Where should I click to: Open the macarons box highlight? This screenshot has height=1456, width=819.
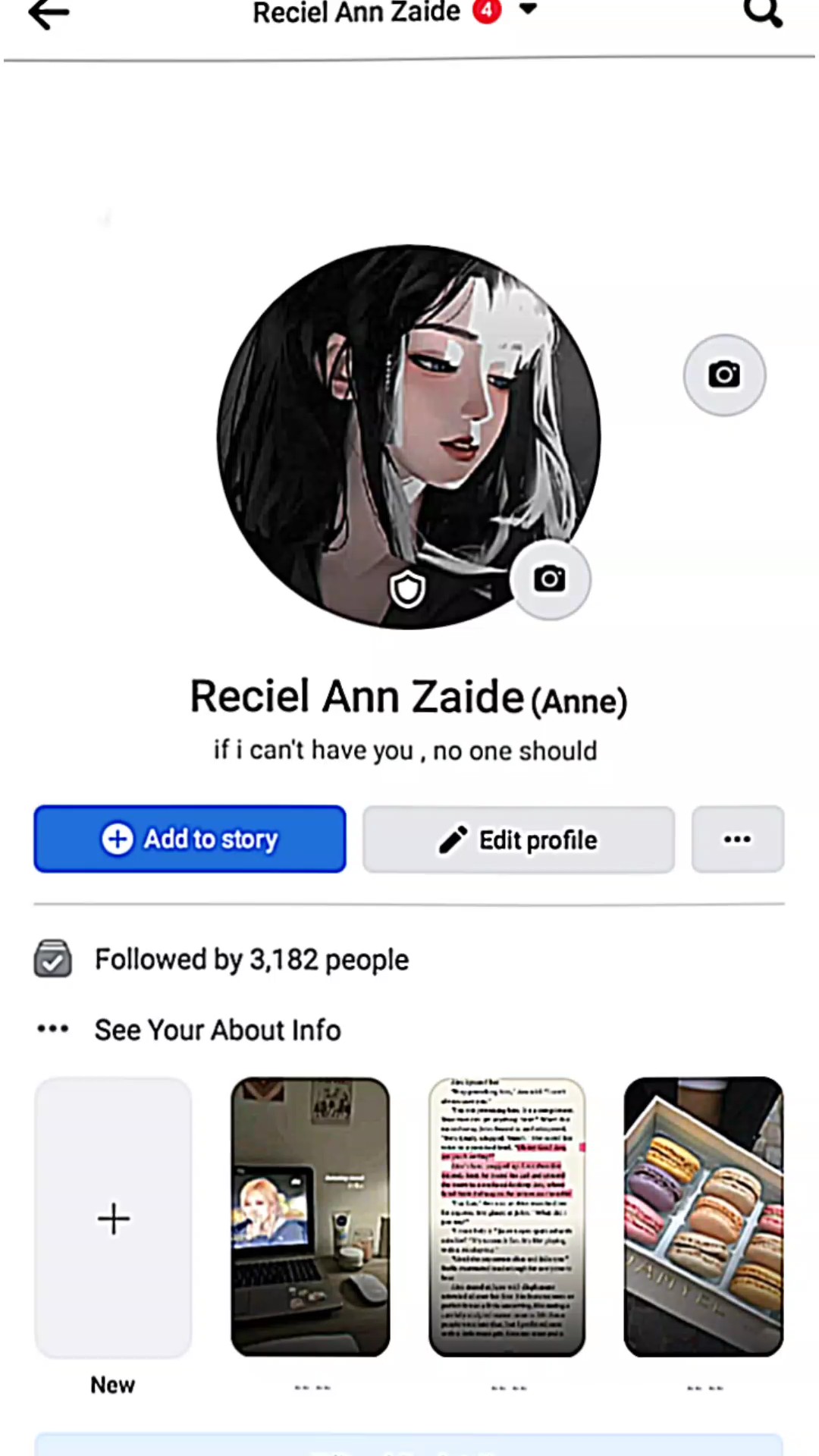pos(704,1216)
